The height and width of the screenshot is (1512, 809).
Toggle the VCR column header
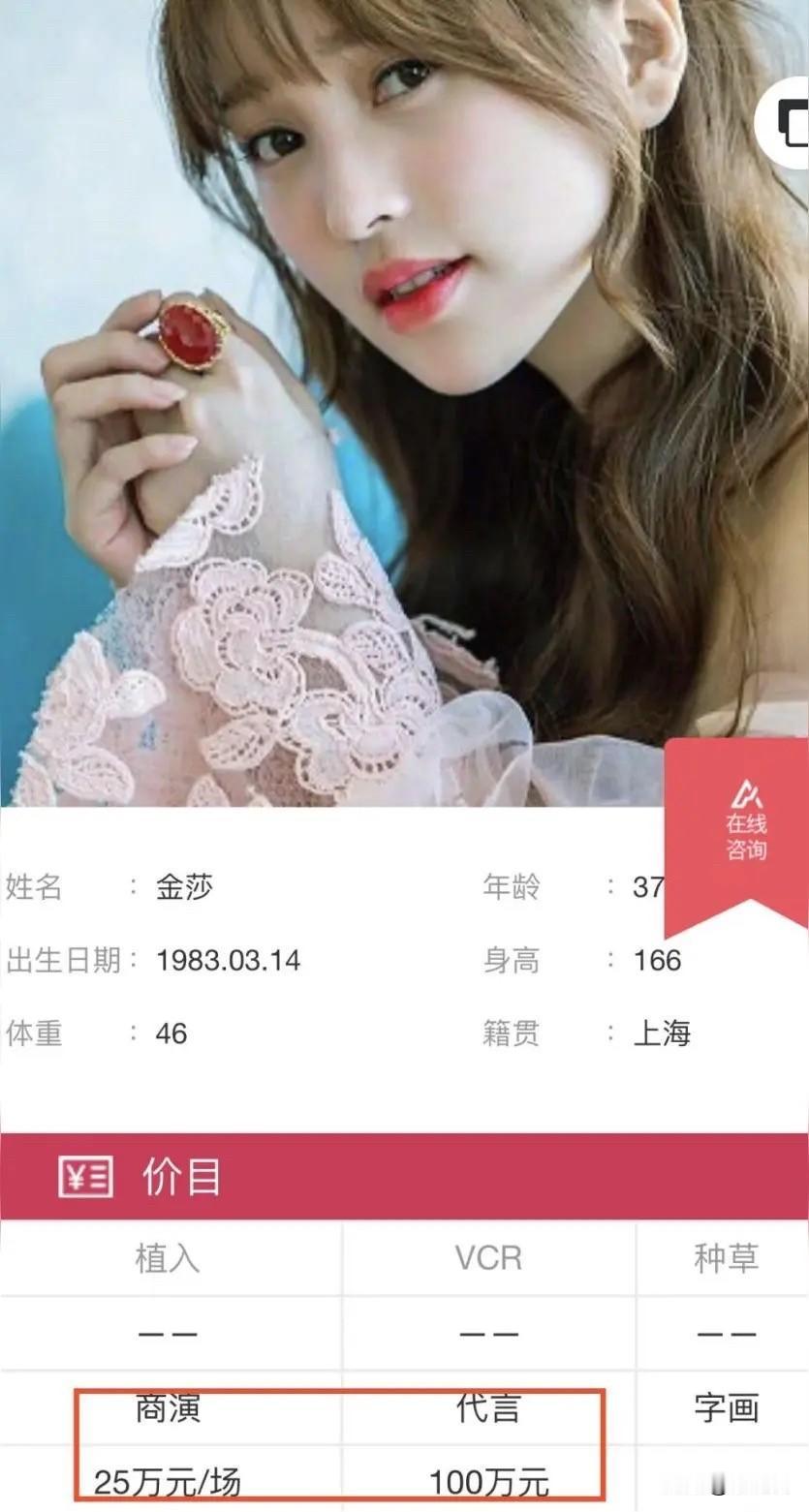[486, 1256]
